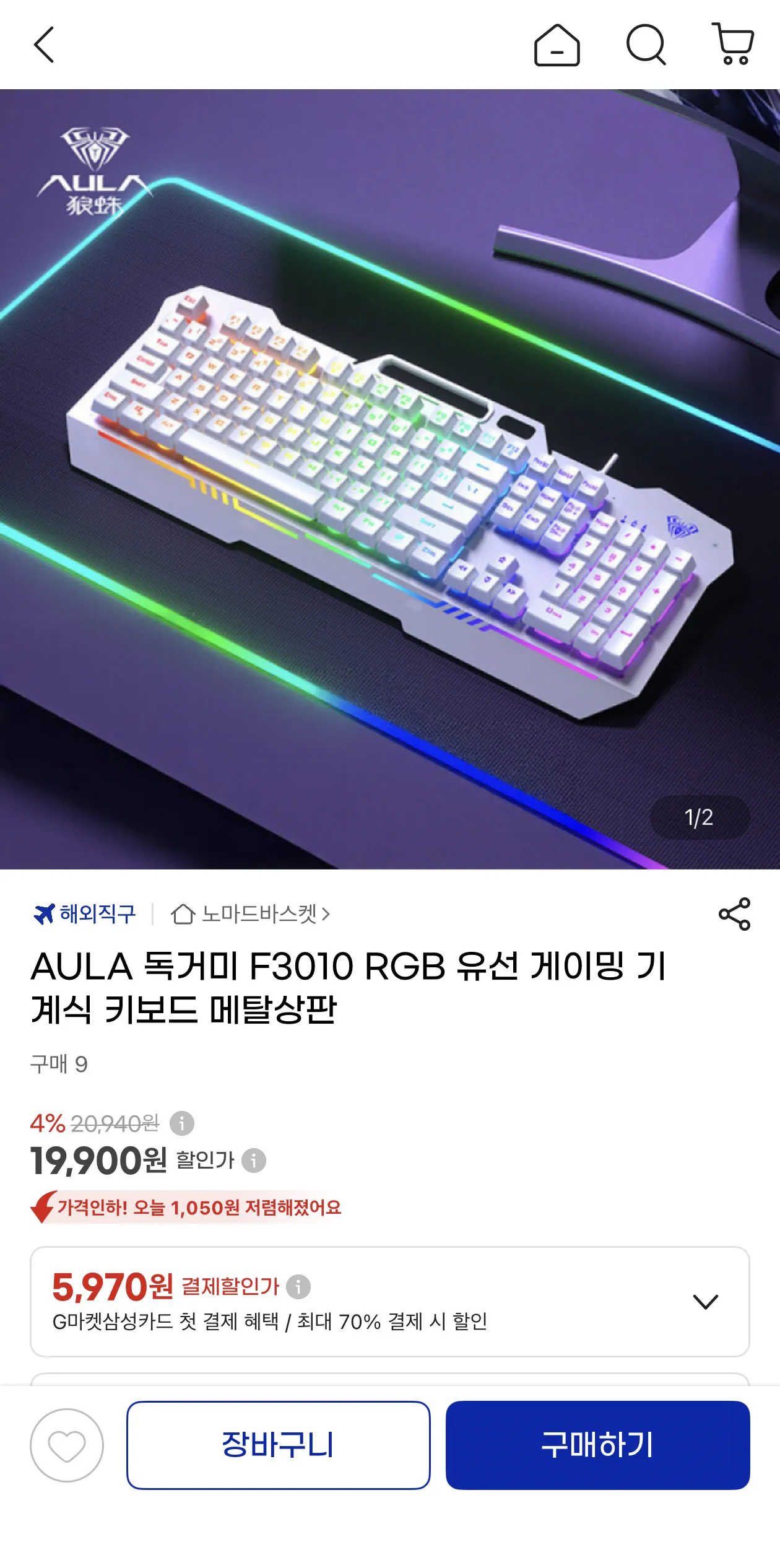Add the product to wishlist with the heart
Viewport: 780px width, 1568px height.
67,1445
